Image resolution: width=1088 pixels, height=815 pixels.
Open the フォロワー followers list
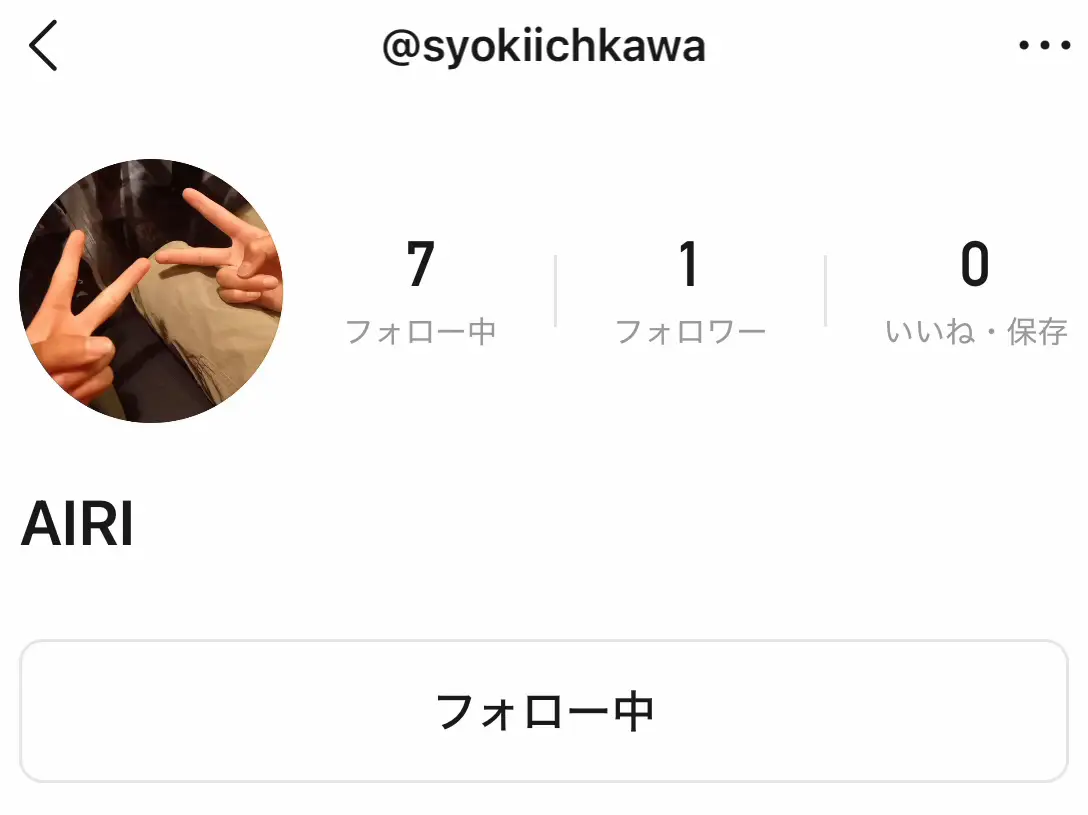point(689,290)
